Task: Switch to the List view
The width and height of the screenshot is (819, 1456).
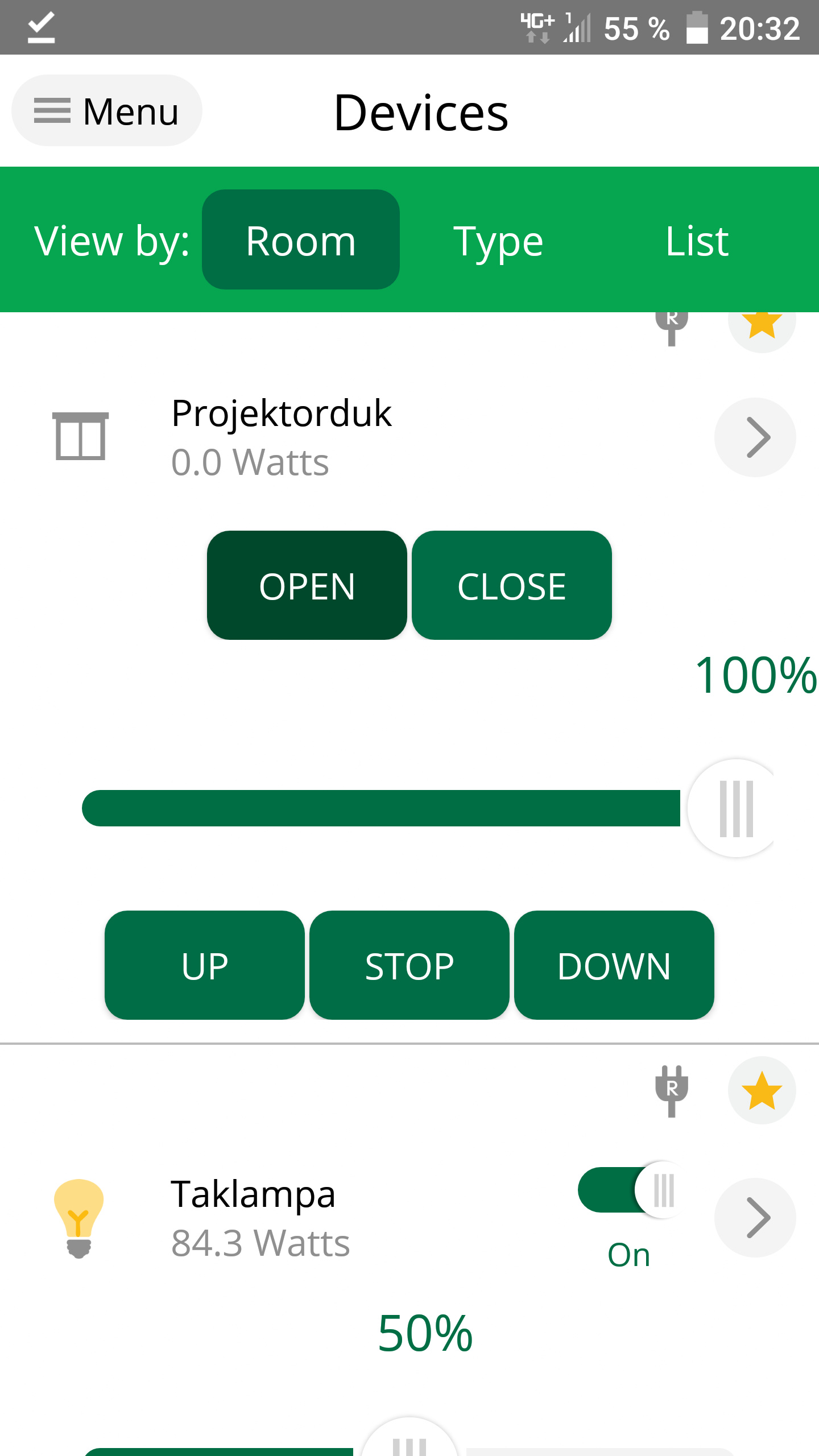Action: point(697,240)
